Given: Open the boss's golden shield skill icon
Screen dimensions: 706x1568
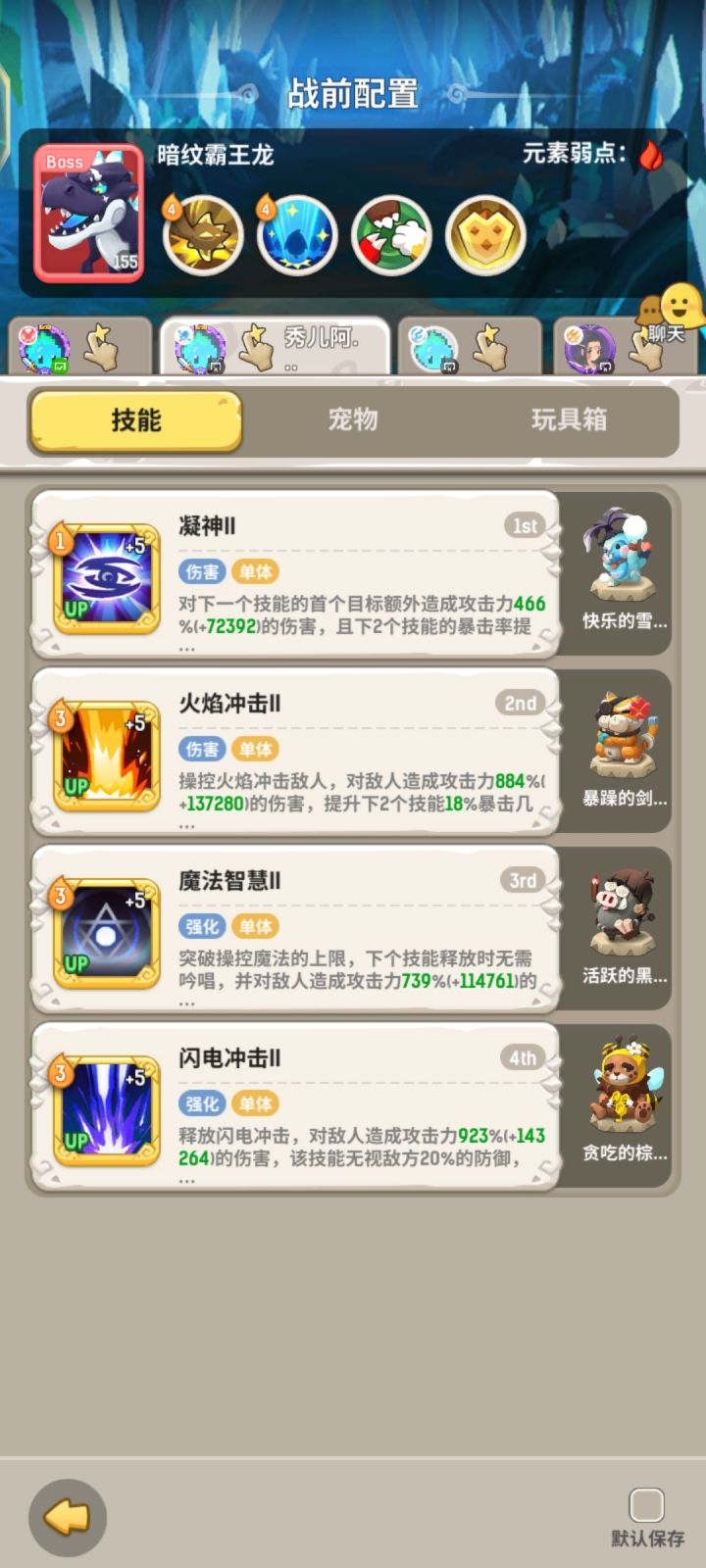Looking at the screenshot, I should [x=484, y=235].
